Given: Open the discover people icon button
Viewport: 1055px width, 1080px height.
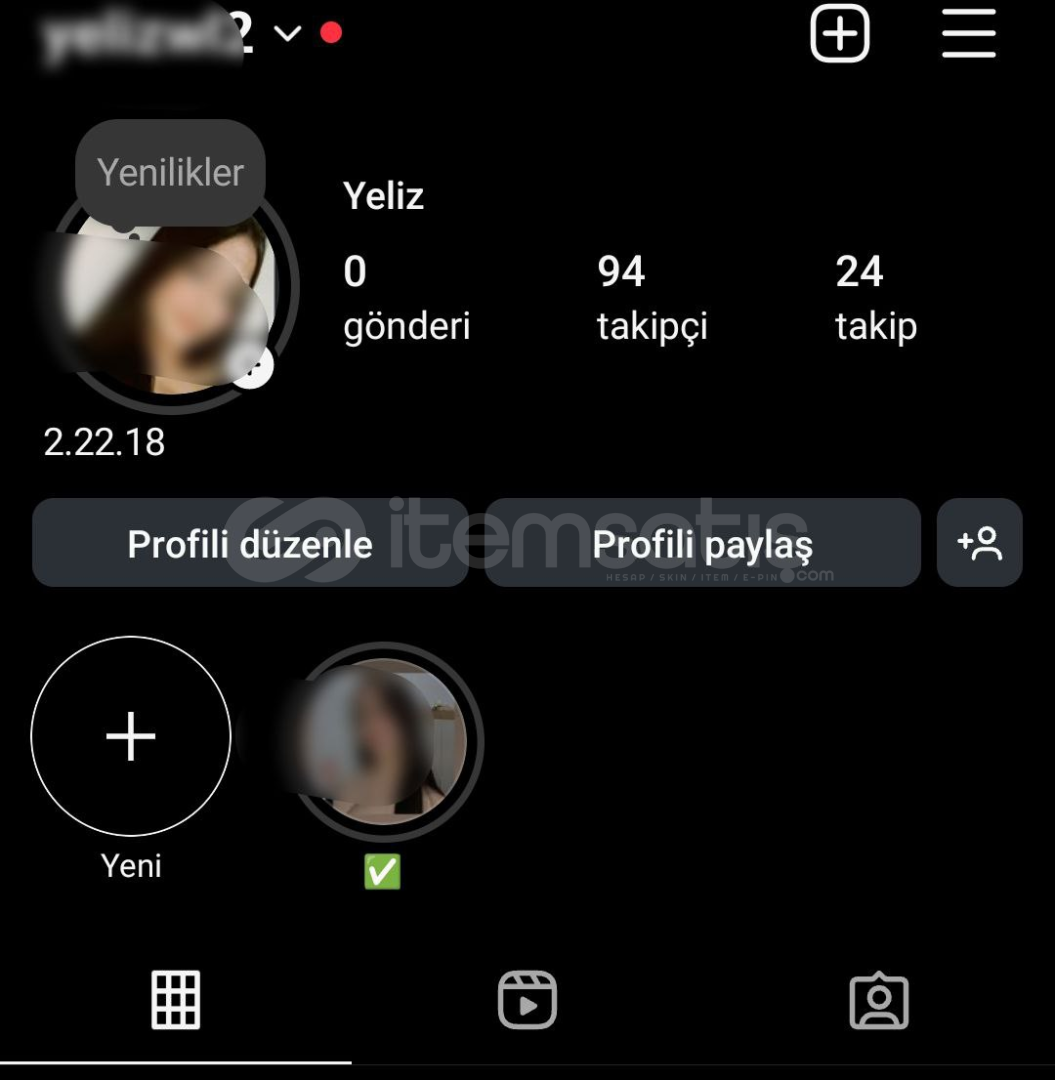Looking at the screenshot, I should click(979, 543).
